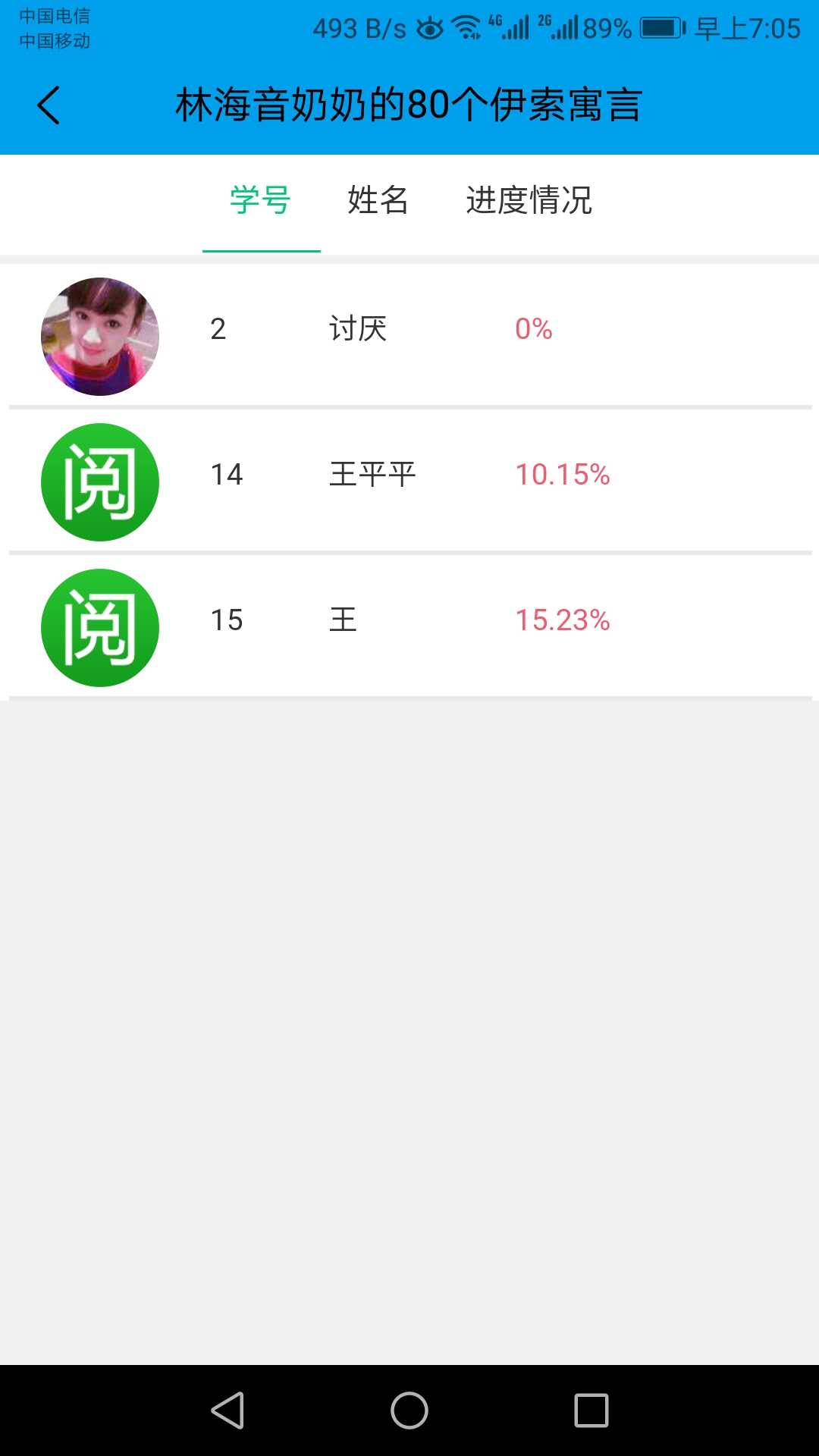Open 王平平's reading progress row
The width and height of the screenshot is (819, 1456).
(409, 475)
